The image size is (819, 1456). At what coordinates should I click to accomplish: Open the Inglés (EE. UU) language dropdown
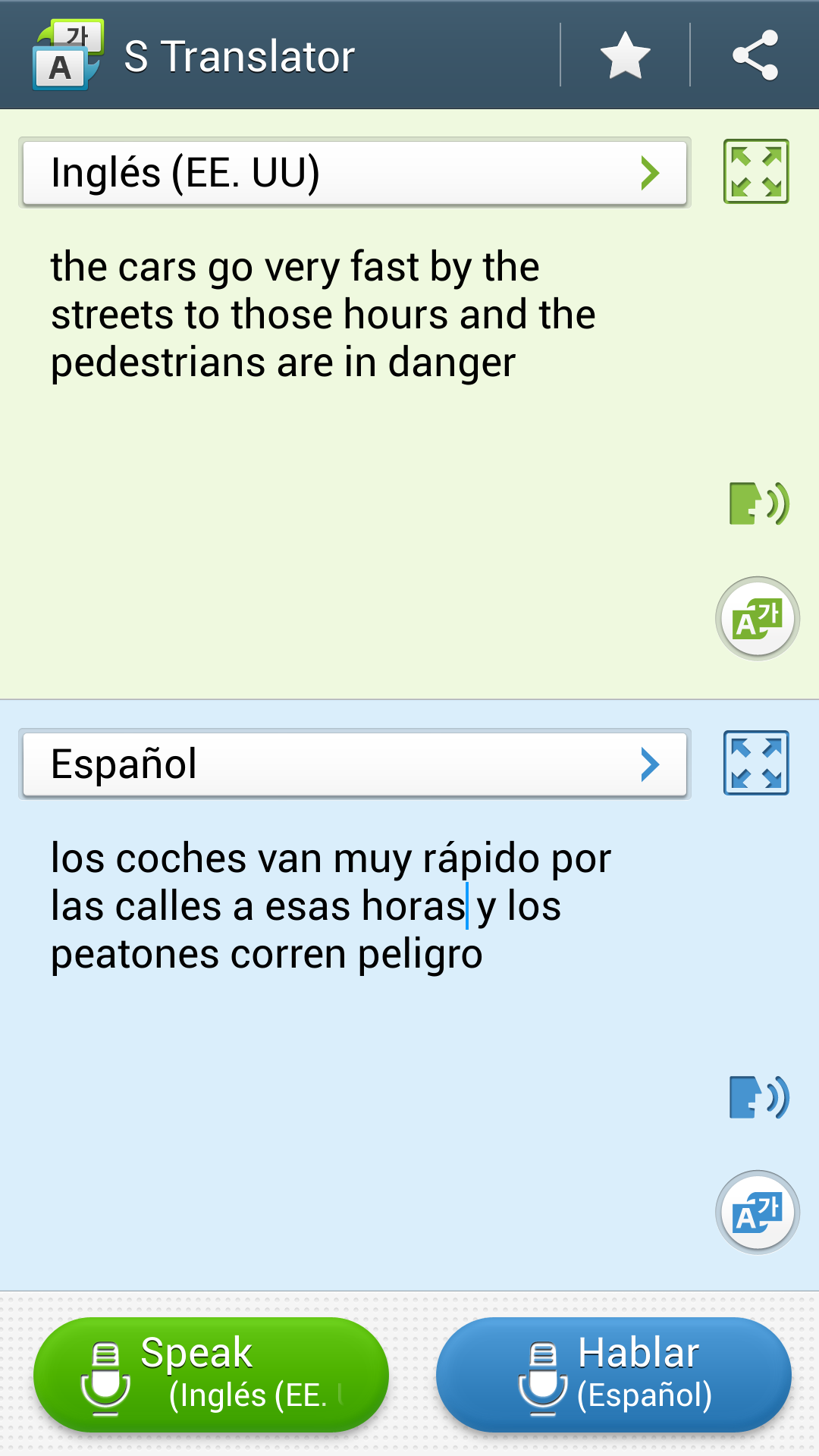click(355, 173)
